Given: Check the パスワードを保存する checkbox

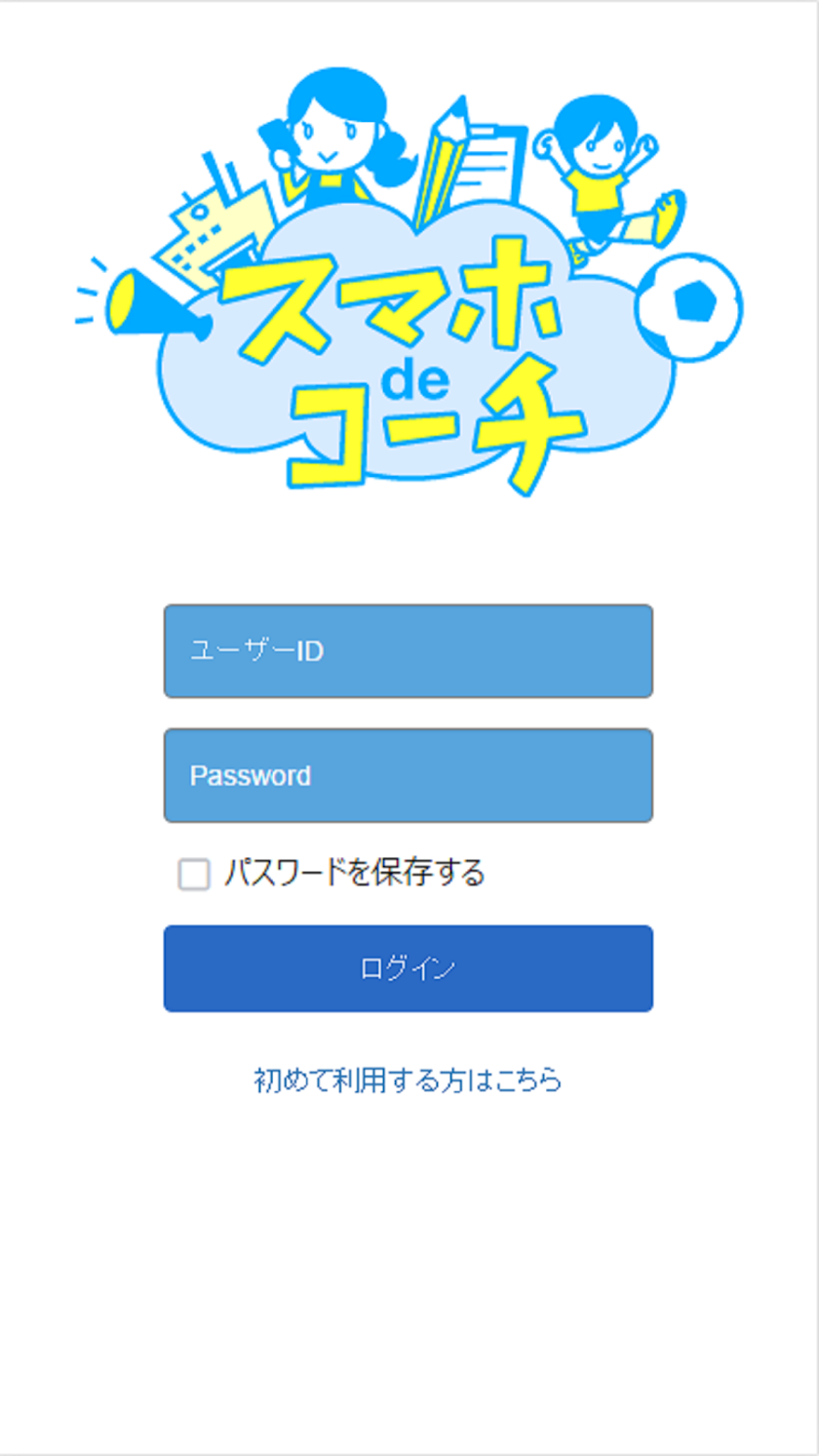Looking at the screenshot, I should click(194, 874).
